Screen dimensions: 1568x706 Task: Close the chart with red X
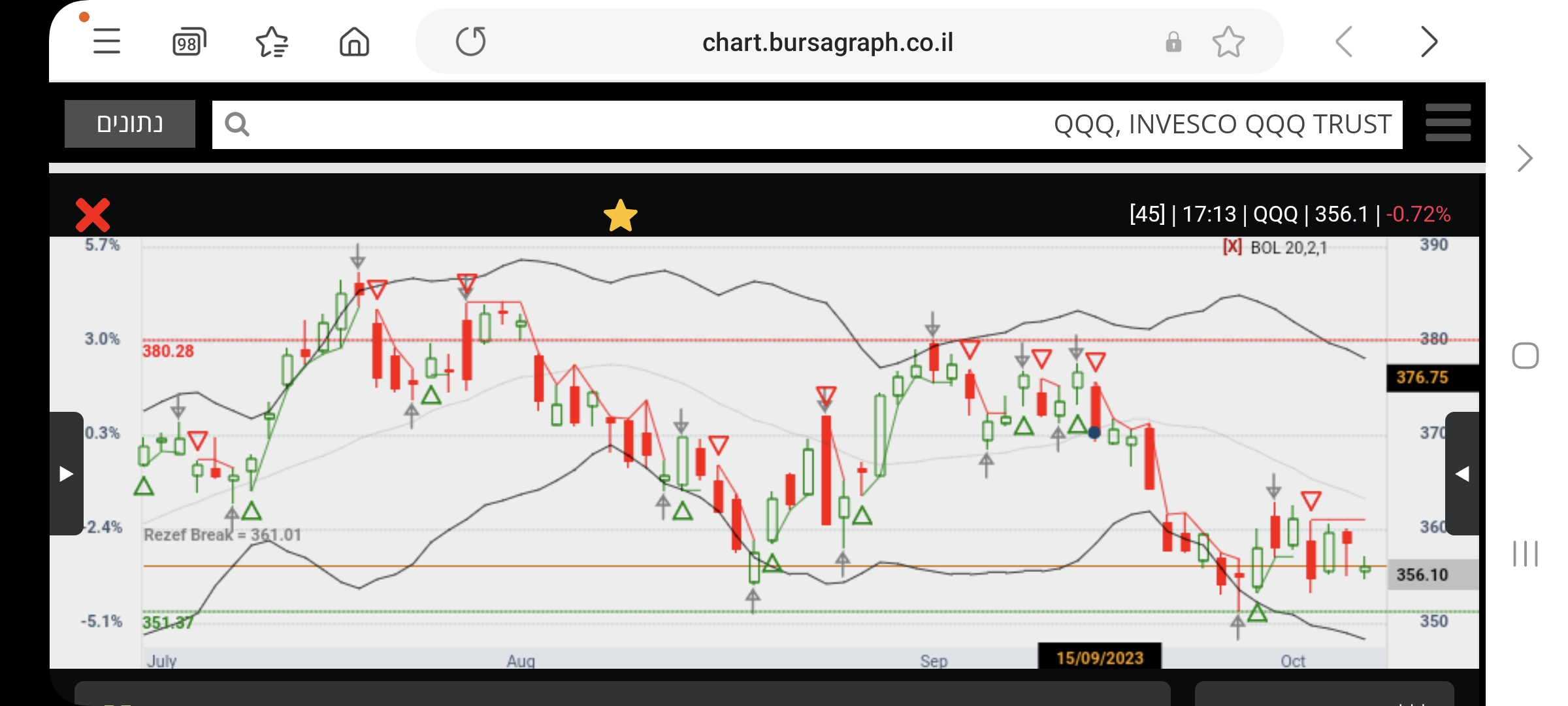[x=93, y=215]
